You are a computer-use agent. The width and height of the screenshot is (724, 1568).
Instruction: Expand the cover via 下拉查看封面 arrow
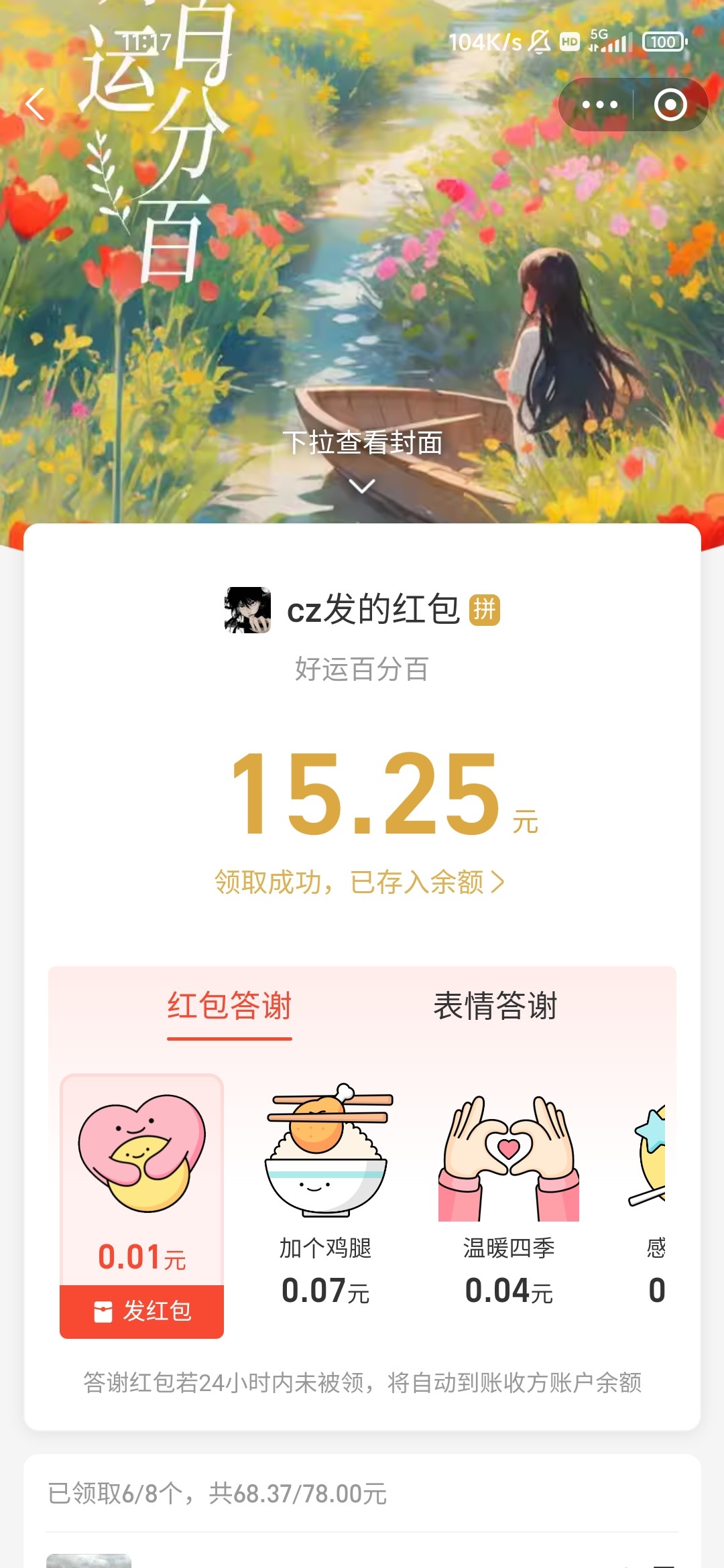(x=362, y=485)
